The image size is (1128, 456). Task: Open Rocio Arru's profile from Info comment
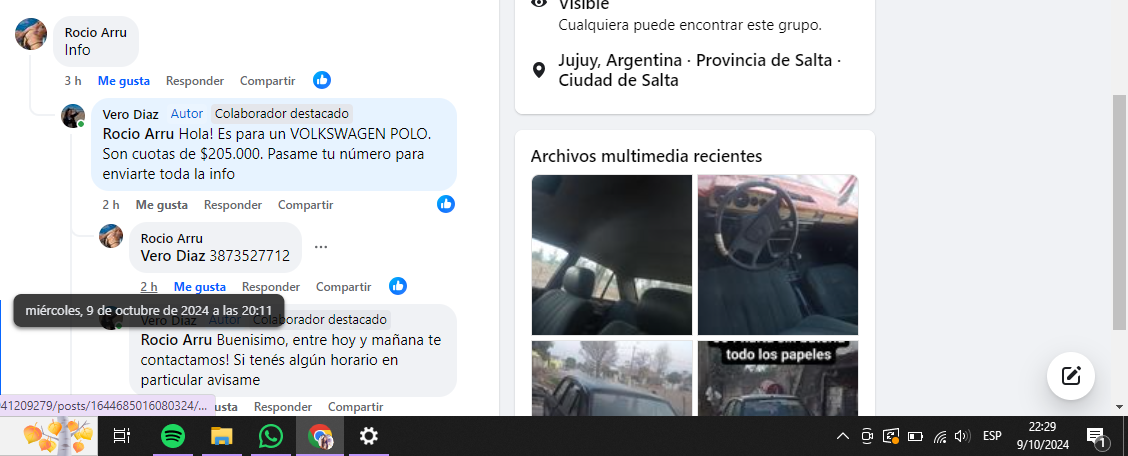(x=95, y=32)
